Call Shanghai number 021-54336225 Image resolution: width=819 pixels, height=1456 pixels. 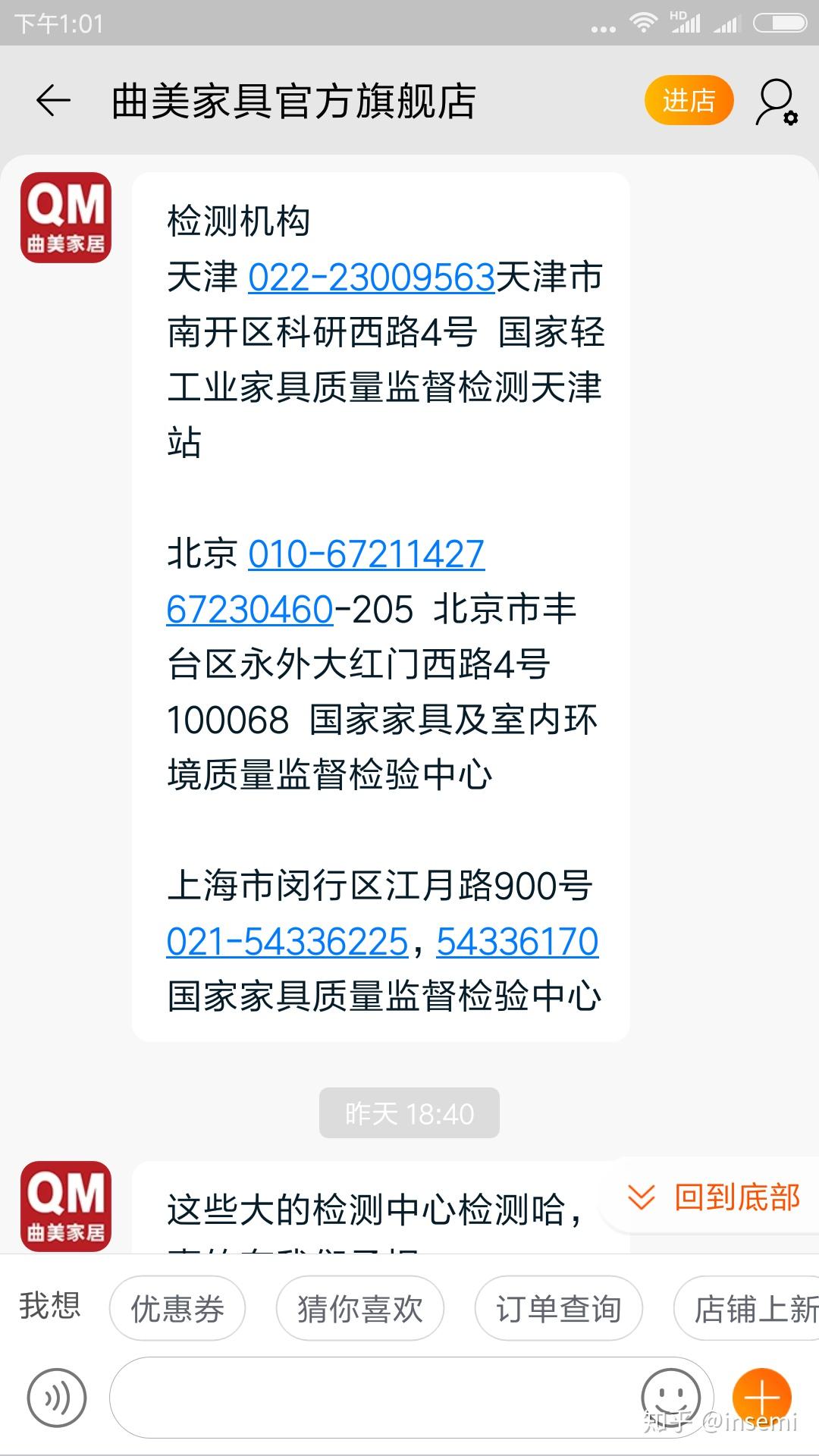[287, 942]
